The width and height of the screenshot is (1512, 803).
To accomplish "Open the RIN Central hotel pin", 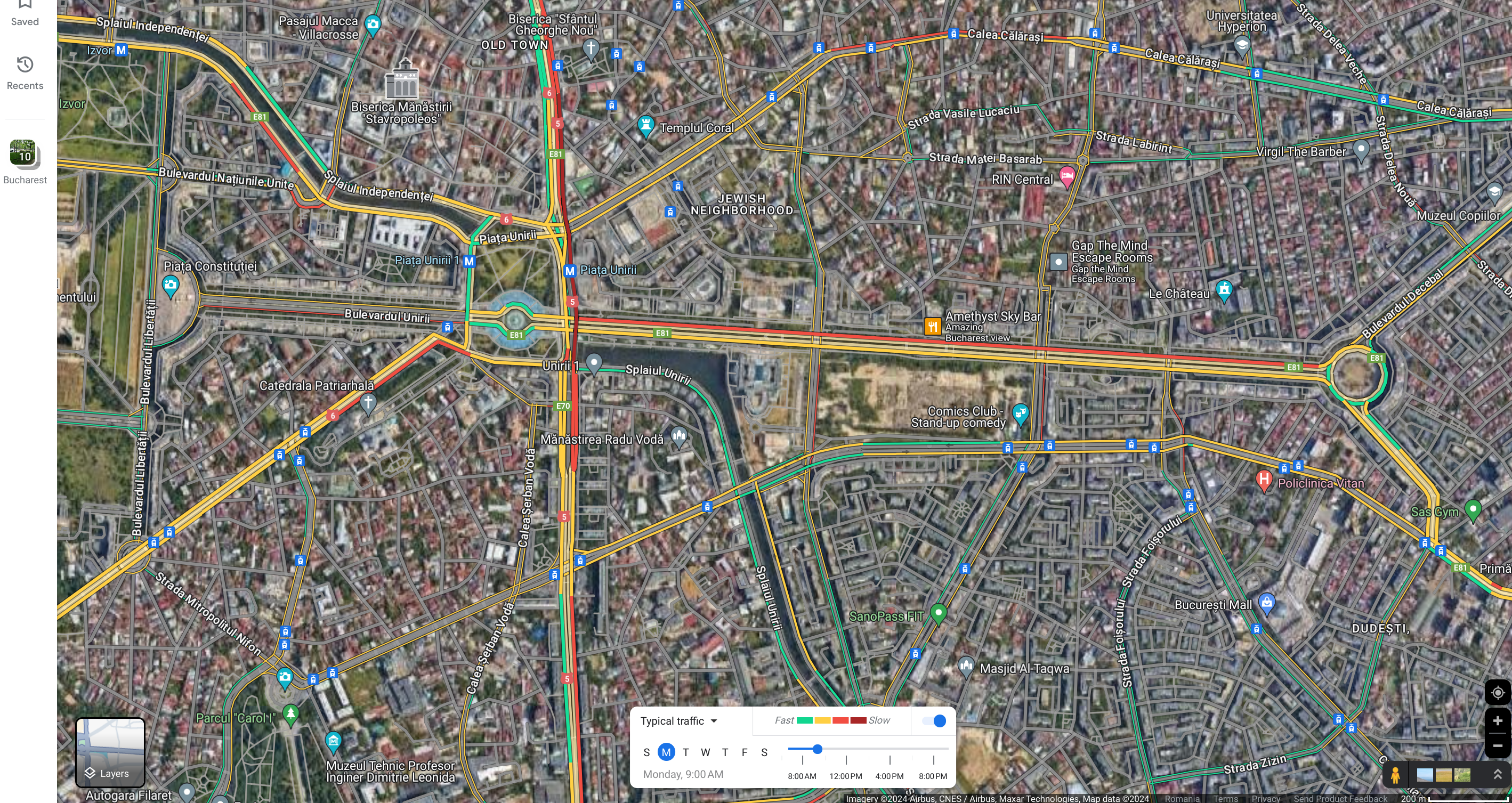I will [x=1066, y=175].
